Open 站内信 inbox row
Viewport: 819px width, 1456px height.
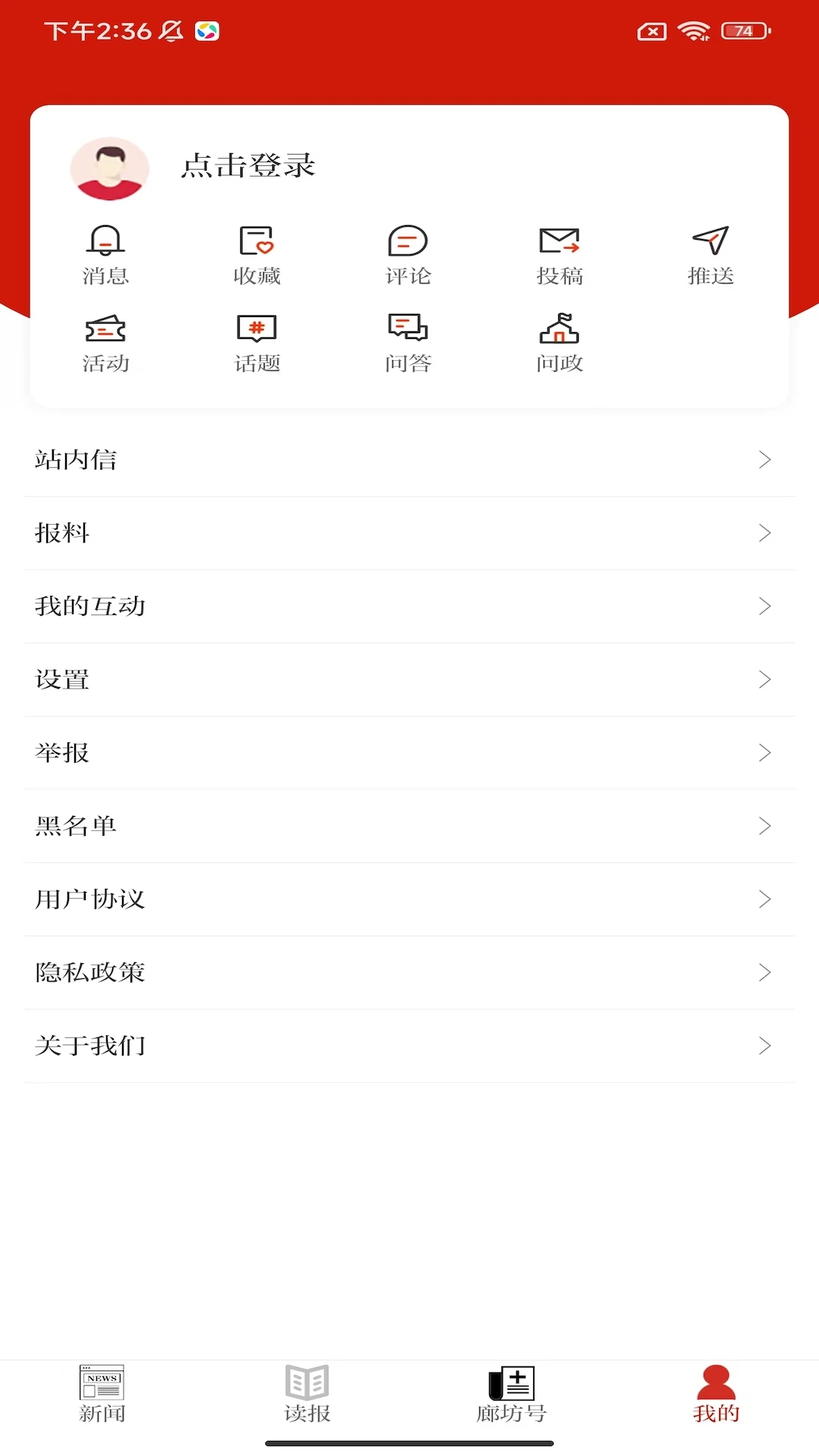pos(409,460)
